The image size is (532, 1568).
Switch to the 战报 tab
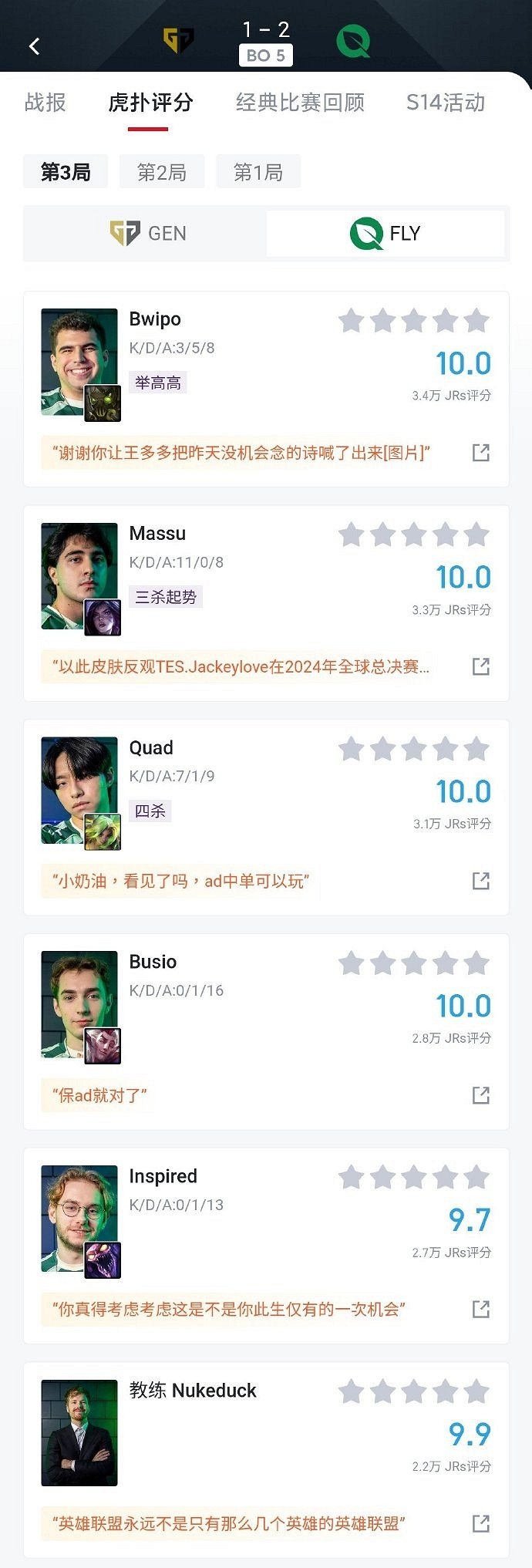tap(45, 103)
